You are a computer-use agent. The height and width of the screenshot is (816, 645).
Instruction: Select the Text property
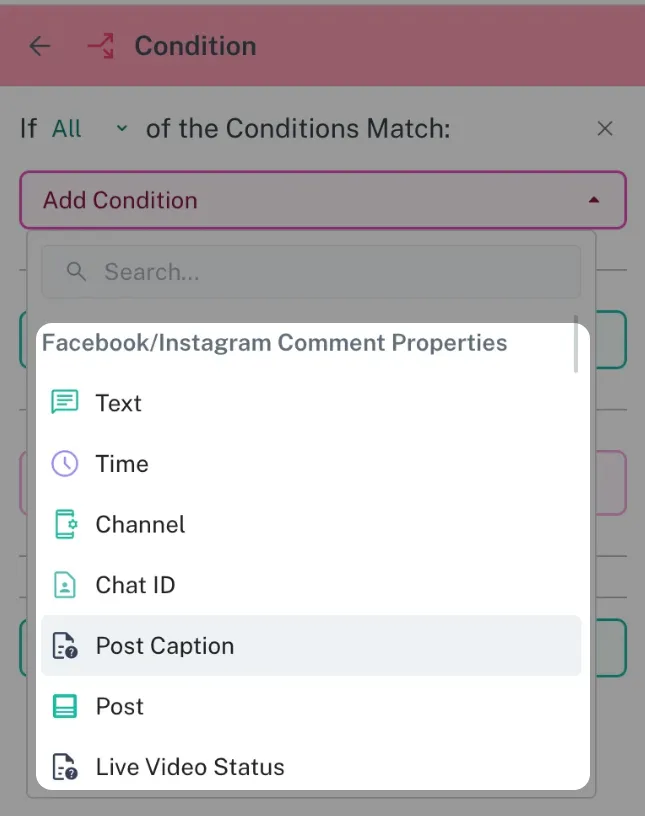[118, 403]
